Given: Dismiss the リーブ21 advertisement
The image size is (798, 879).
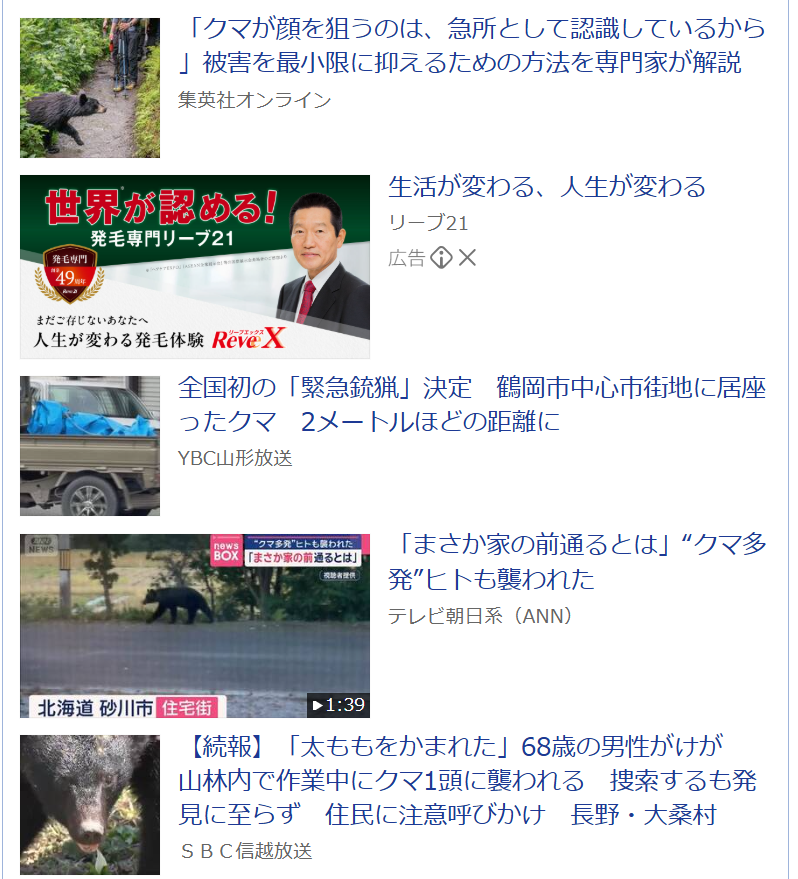Looking at the screenshot, I should click(x=467, y=258).
